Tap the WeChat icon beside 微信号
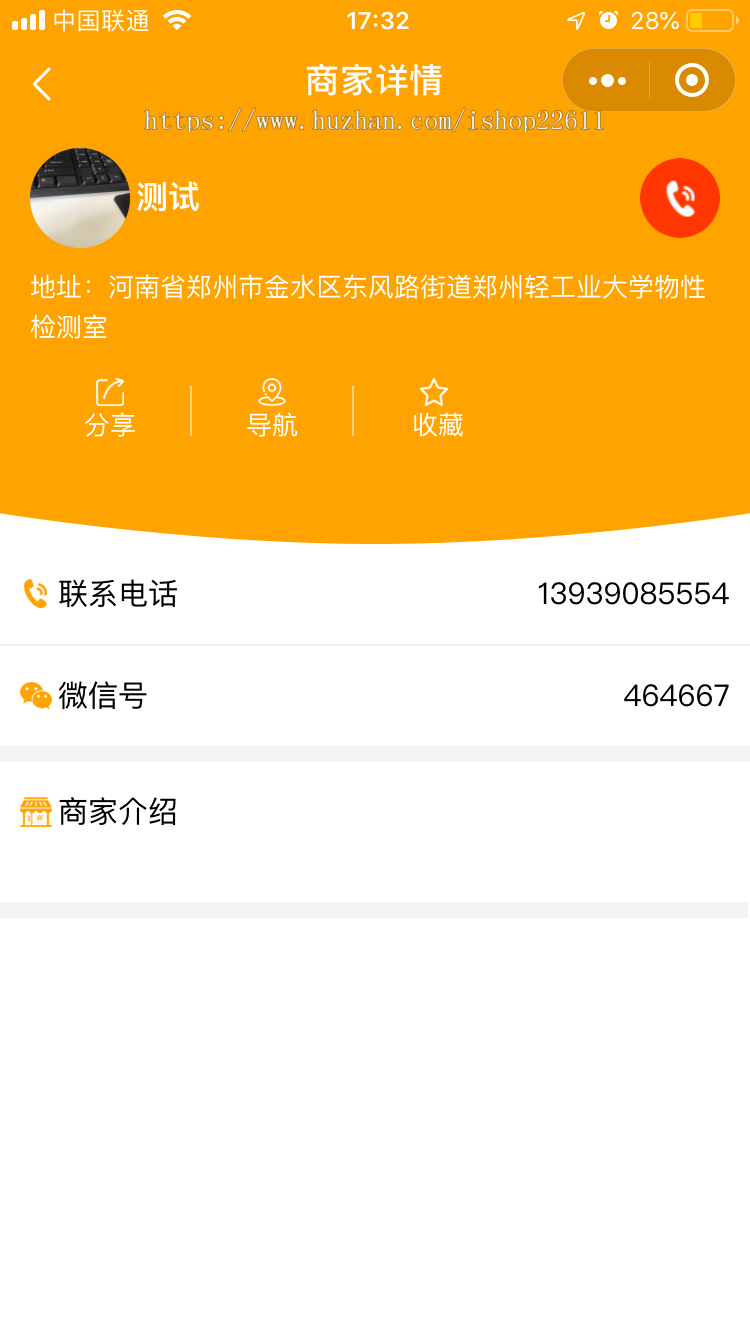The width and height of the screenshot is (750, 1334). coord(36,695)
